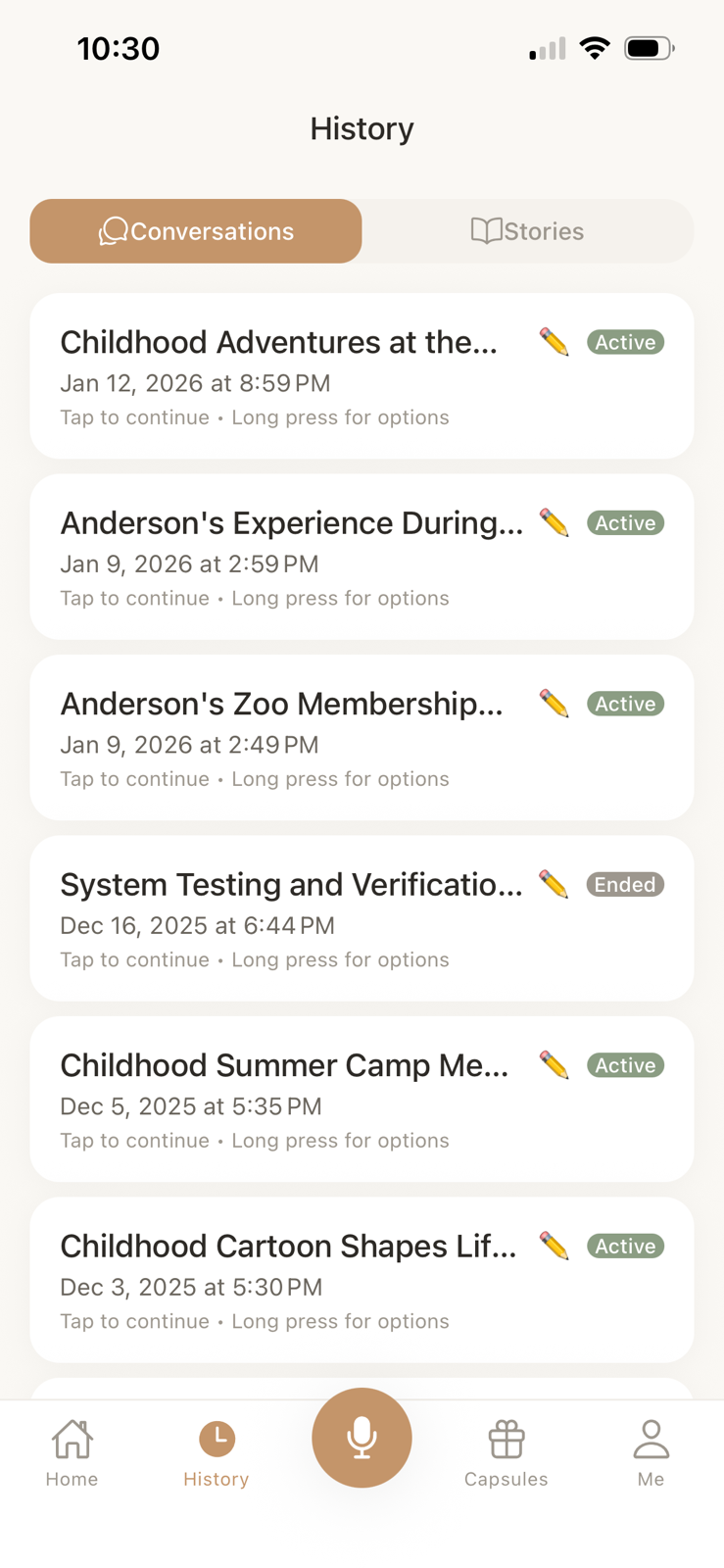This screenshot has width=724, height=1568.
Task: Tap the Wi-Fi icon in status bar
Action: click(596, 47)
